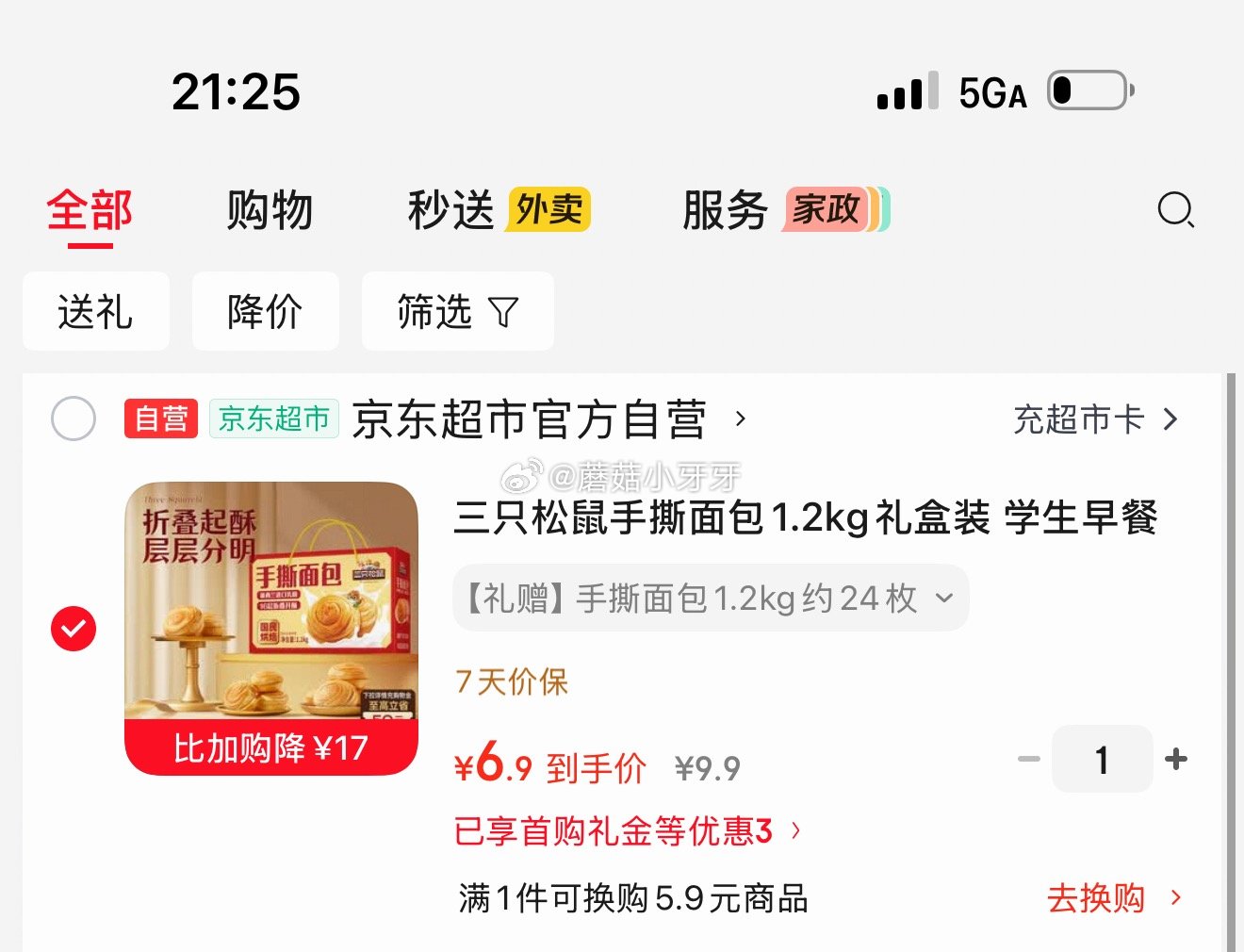This screenshot has width=1244, height=952.
Task: Switch to the 秒送 外卖 tab
Action: (x=499, y=210)
